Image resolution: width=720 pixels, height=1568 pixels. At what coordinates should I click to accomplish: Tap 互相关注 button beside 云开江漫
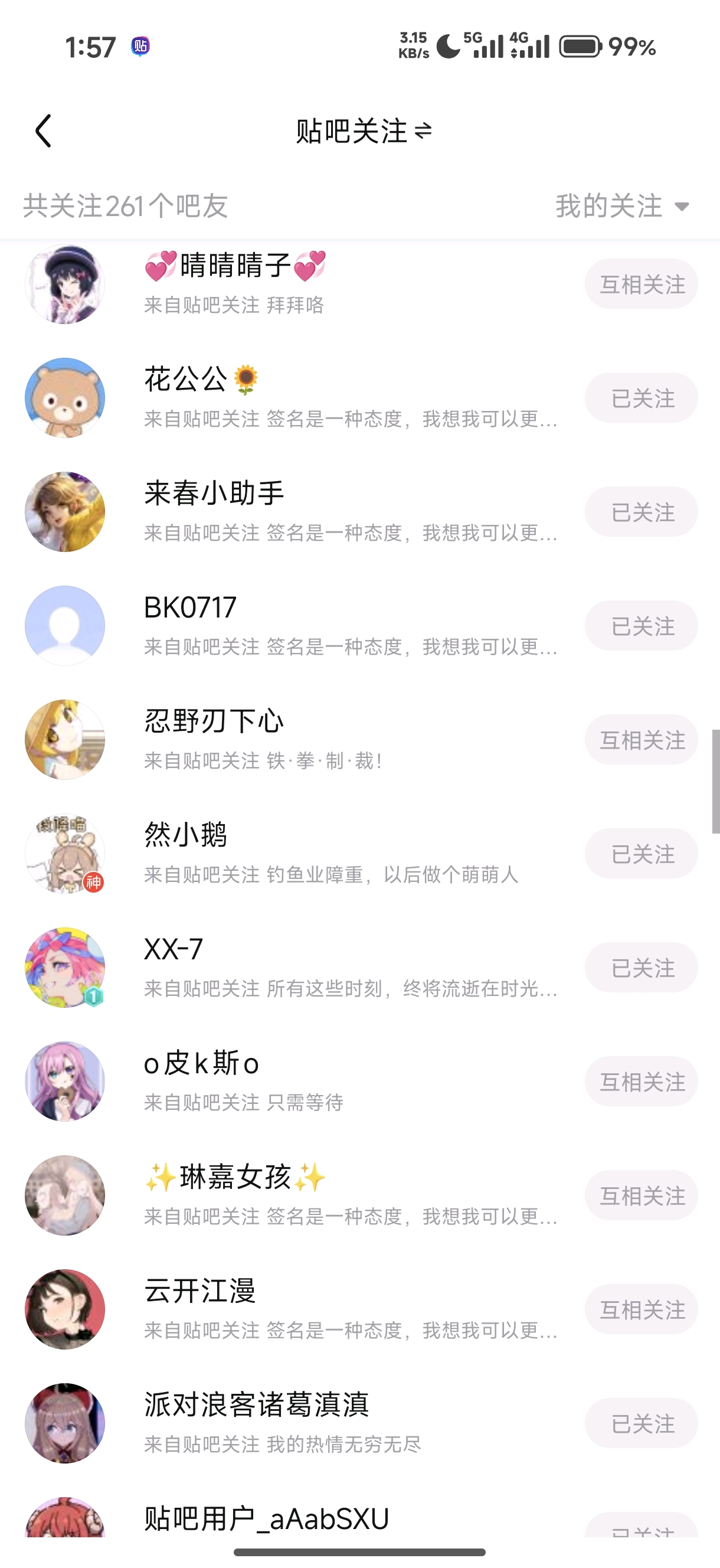(642, 1309)
